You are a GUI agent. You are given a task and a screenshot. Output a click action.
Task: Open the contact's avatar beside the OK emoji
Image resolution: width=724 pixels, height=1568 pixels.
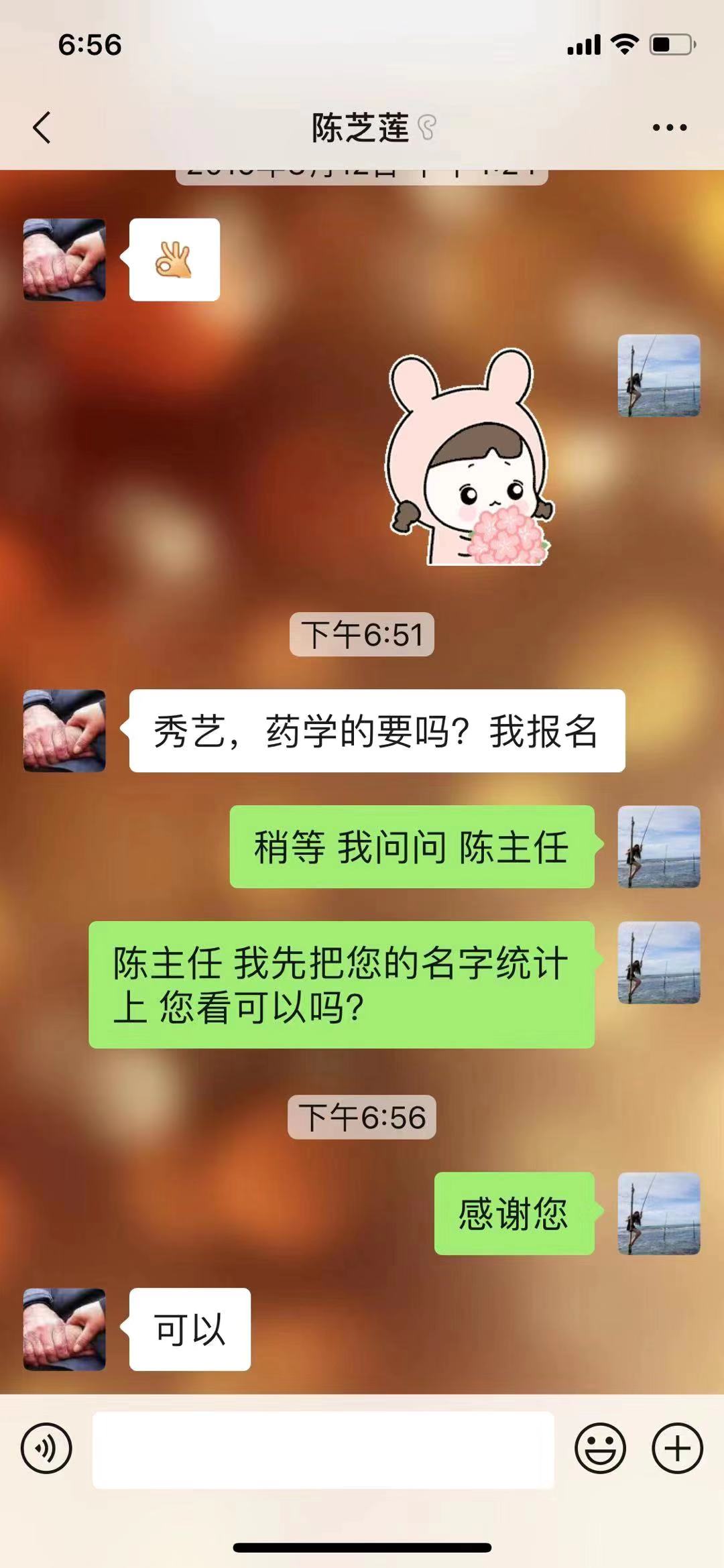point(64,259)
